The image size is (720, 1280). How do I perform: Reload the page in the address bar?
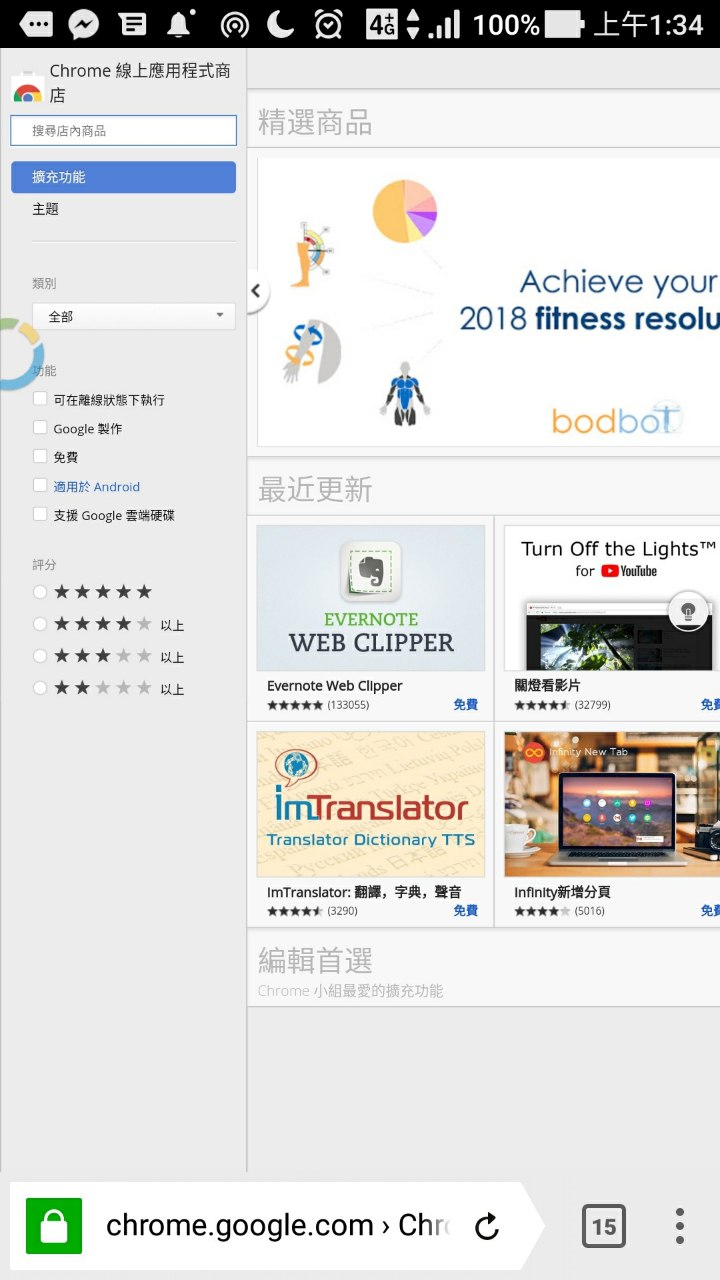487,1226
